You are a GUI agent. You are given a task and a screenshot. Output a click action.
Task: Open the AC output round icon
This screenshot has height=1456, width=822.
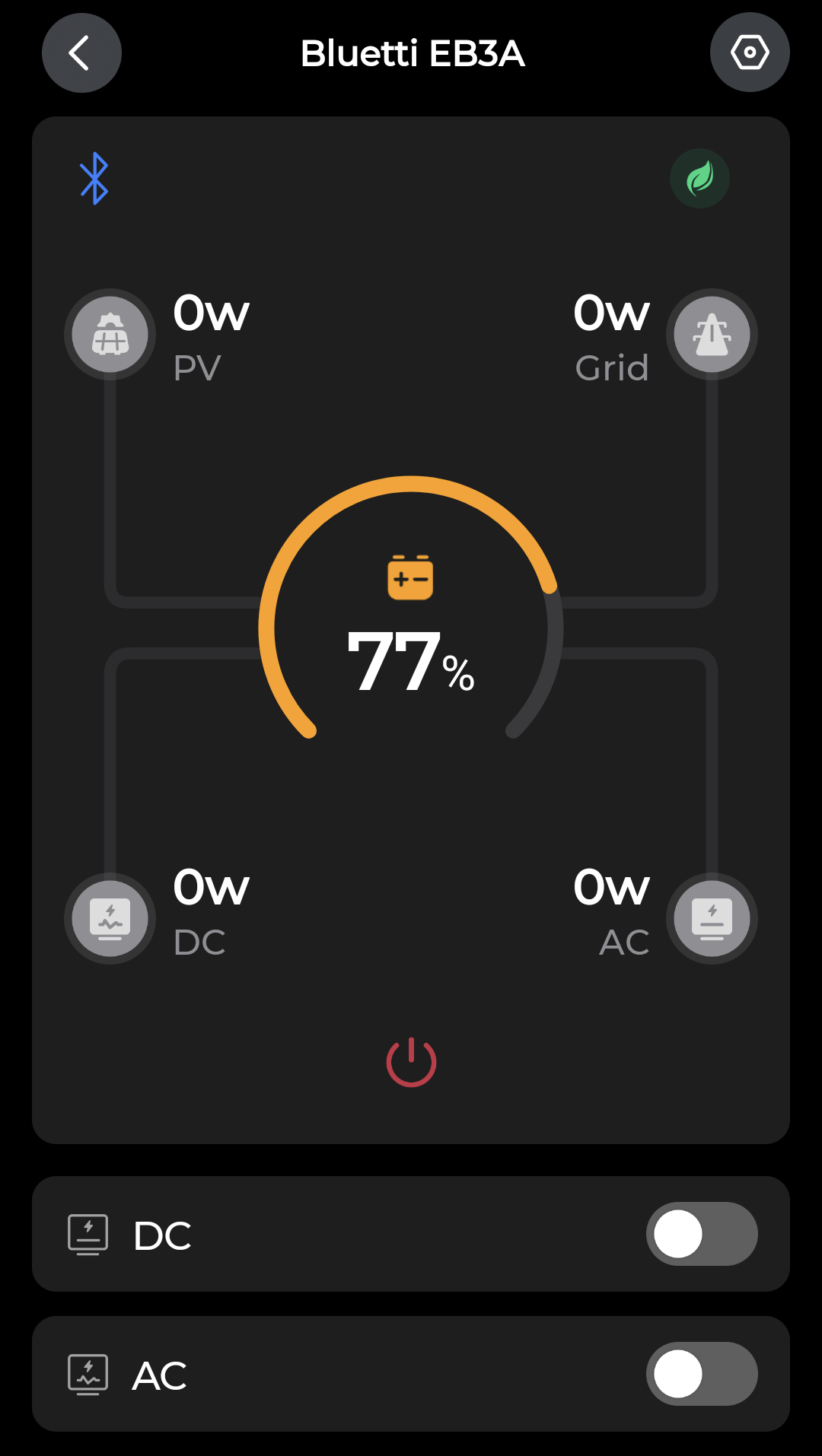point(712,918)
